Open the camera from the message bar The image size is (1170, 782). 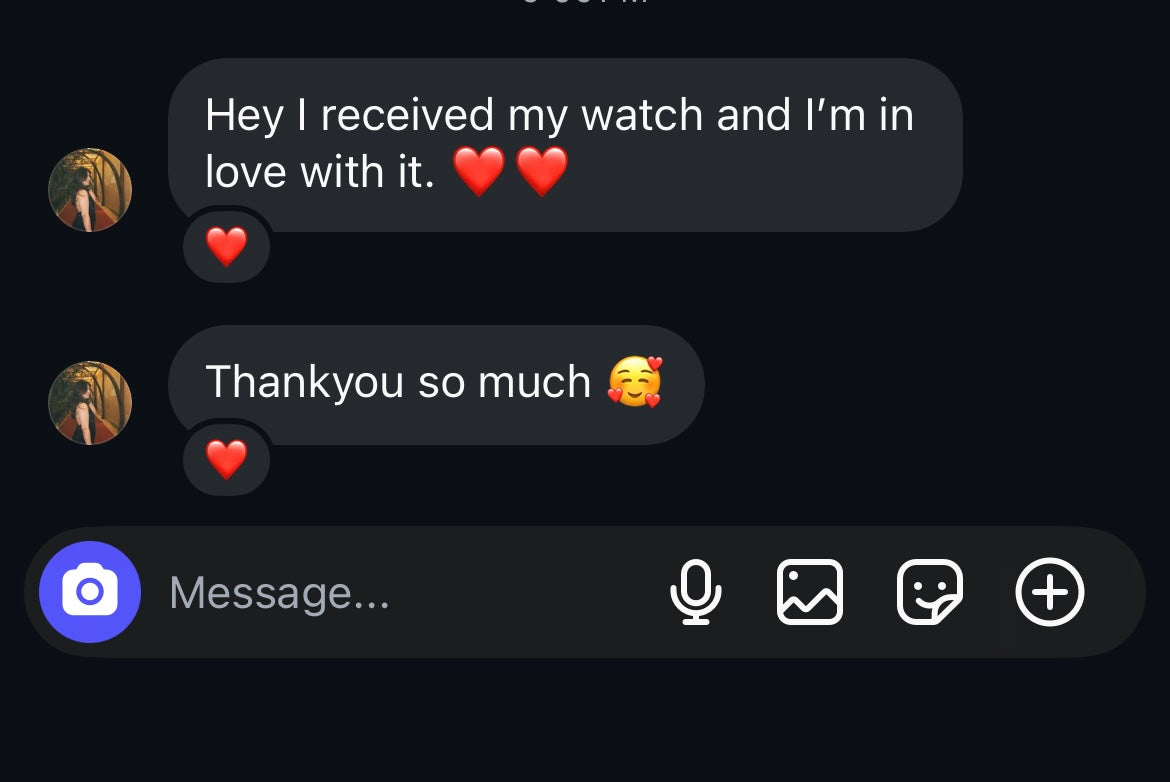90,592
